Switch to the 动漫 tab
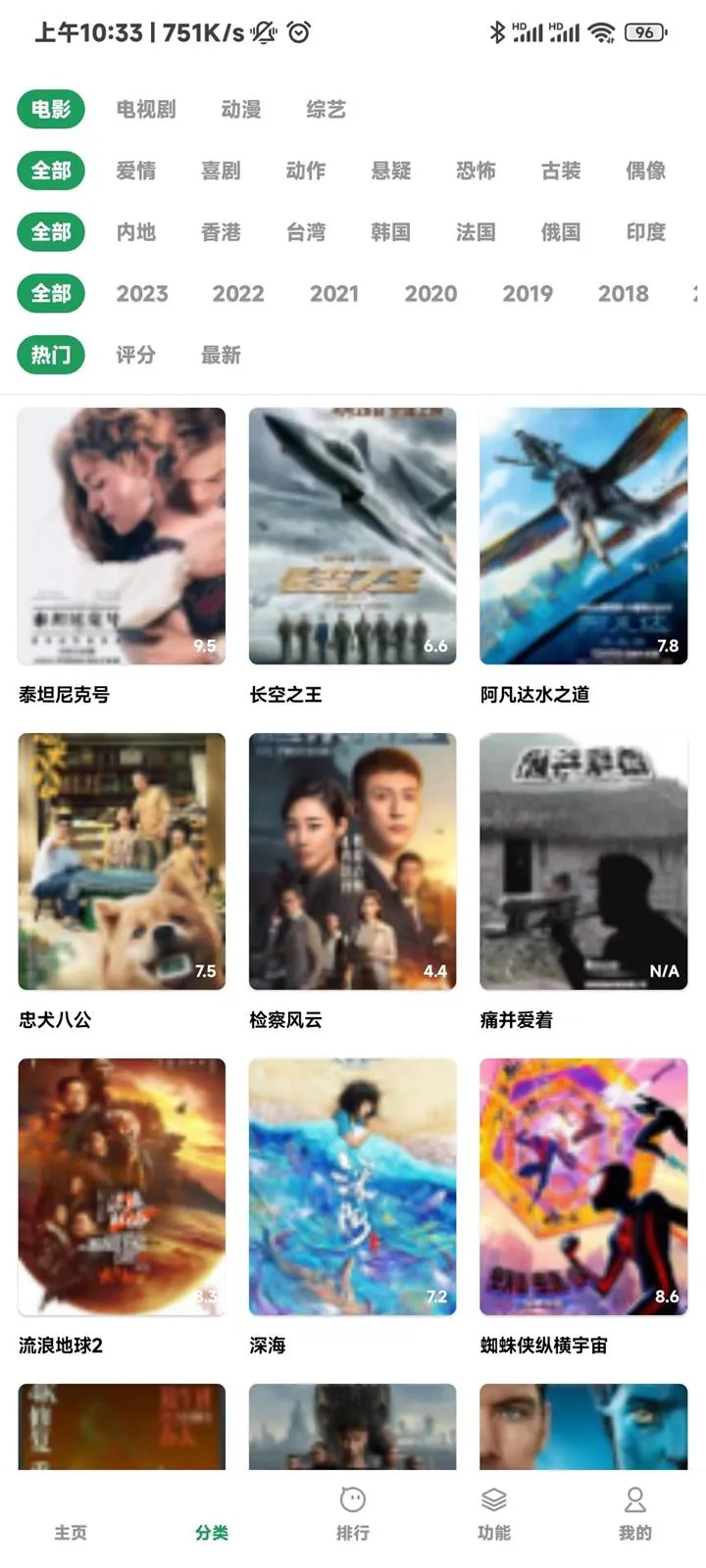The height and width of the screenshot is (1568, 706). 239,110
